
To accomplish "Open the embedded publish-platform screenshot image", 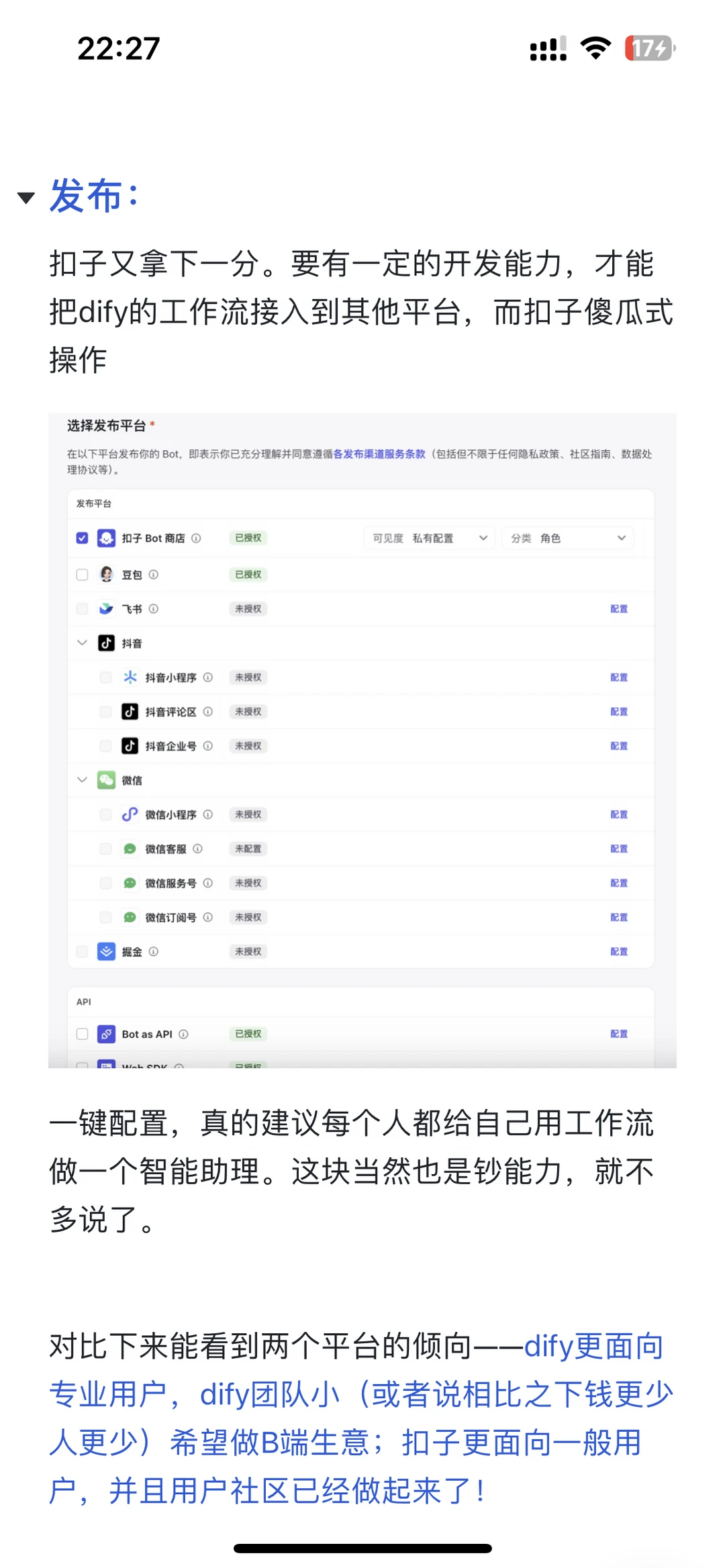I will click(362, 740).
